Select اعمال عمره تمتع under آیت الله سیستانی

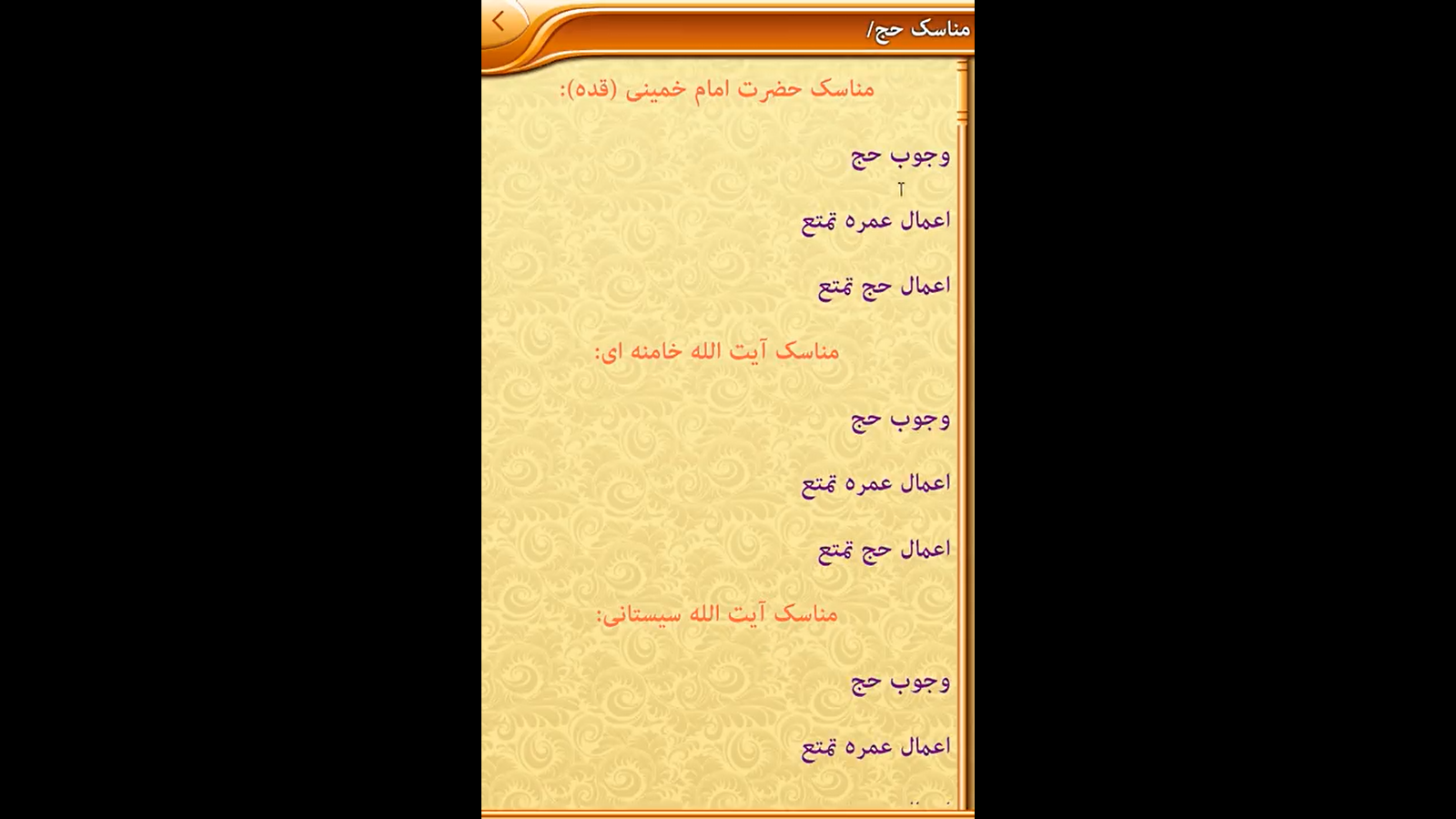(x=875, y=747)
